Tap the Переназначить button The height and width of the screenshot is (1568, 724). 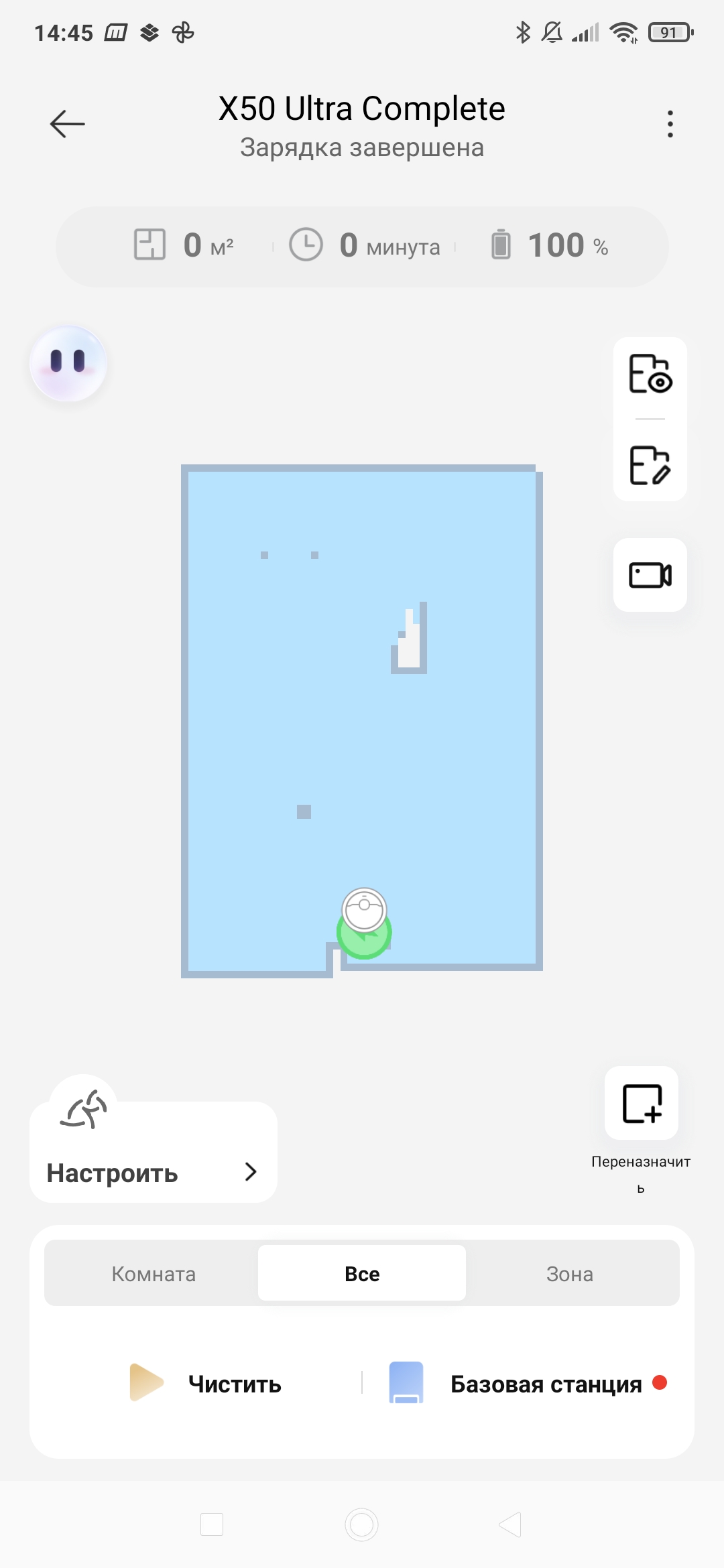[x=642, y=1104]
